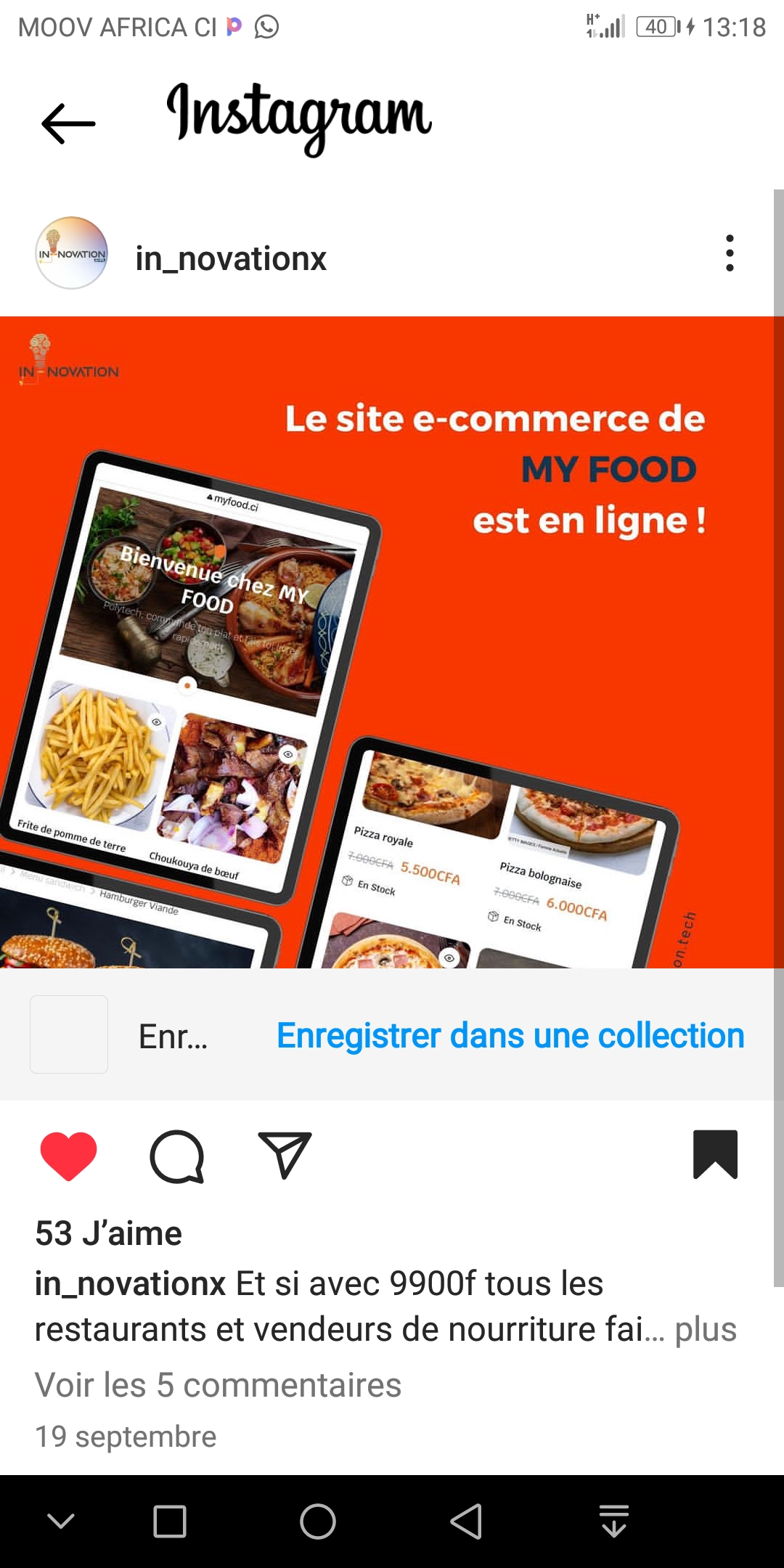
Task: Open the post's three-dot options menu
Action: click(x=730, y=253)
